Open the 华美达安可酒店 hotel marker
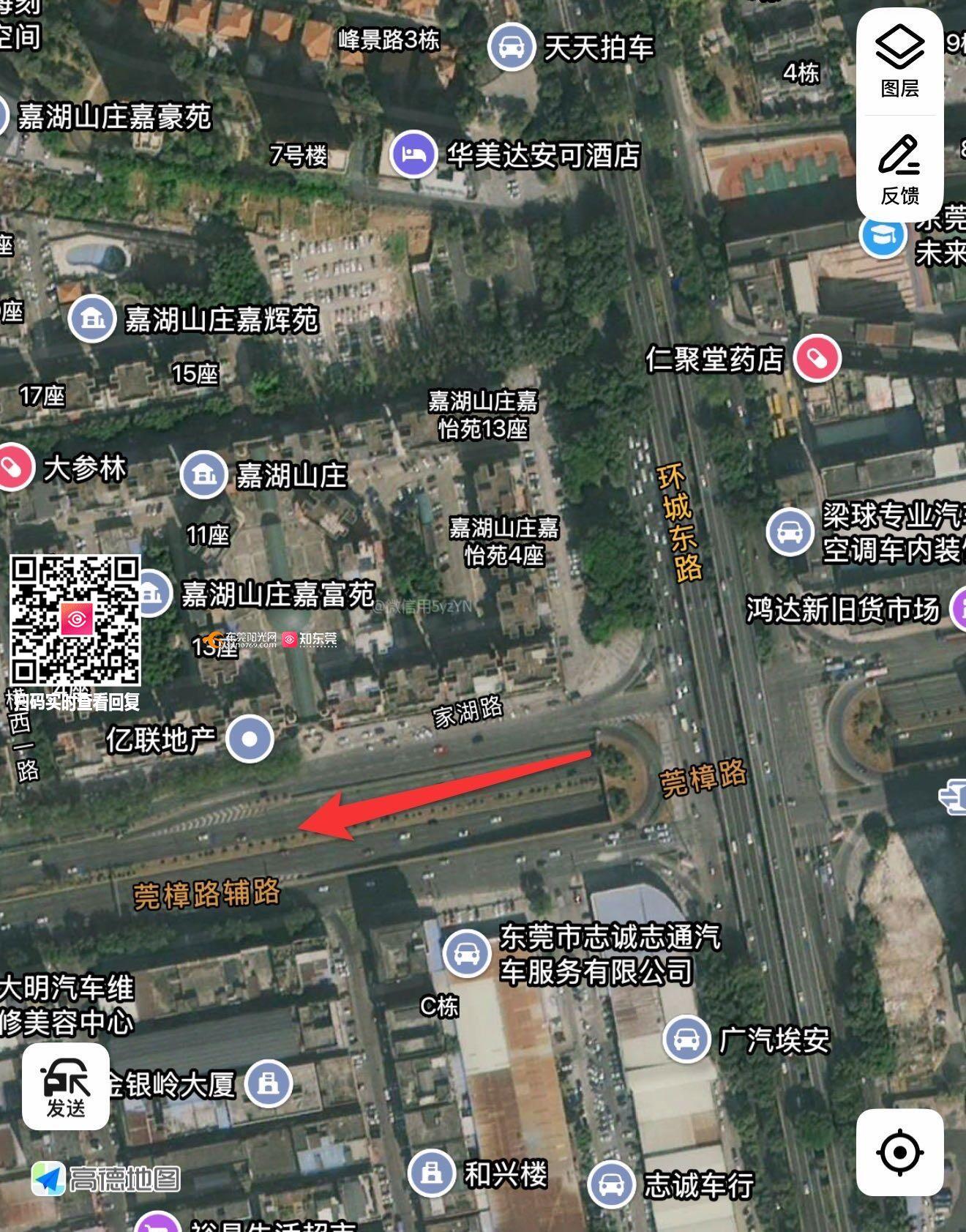Viewport: 966px width, 1232px height. [413, 154]
